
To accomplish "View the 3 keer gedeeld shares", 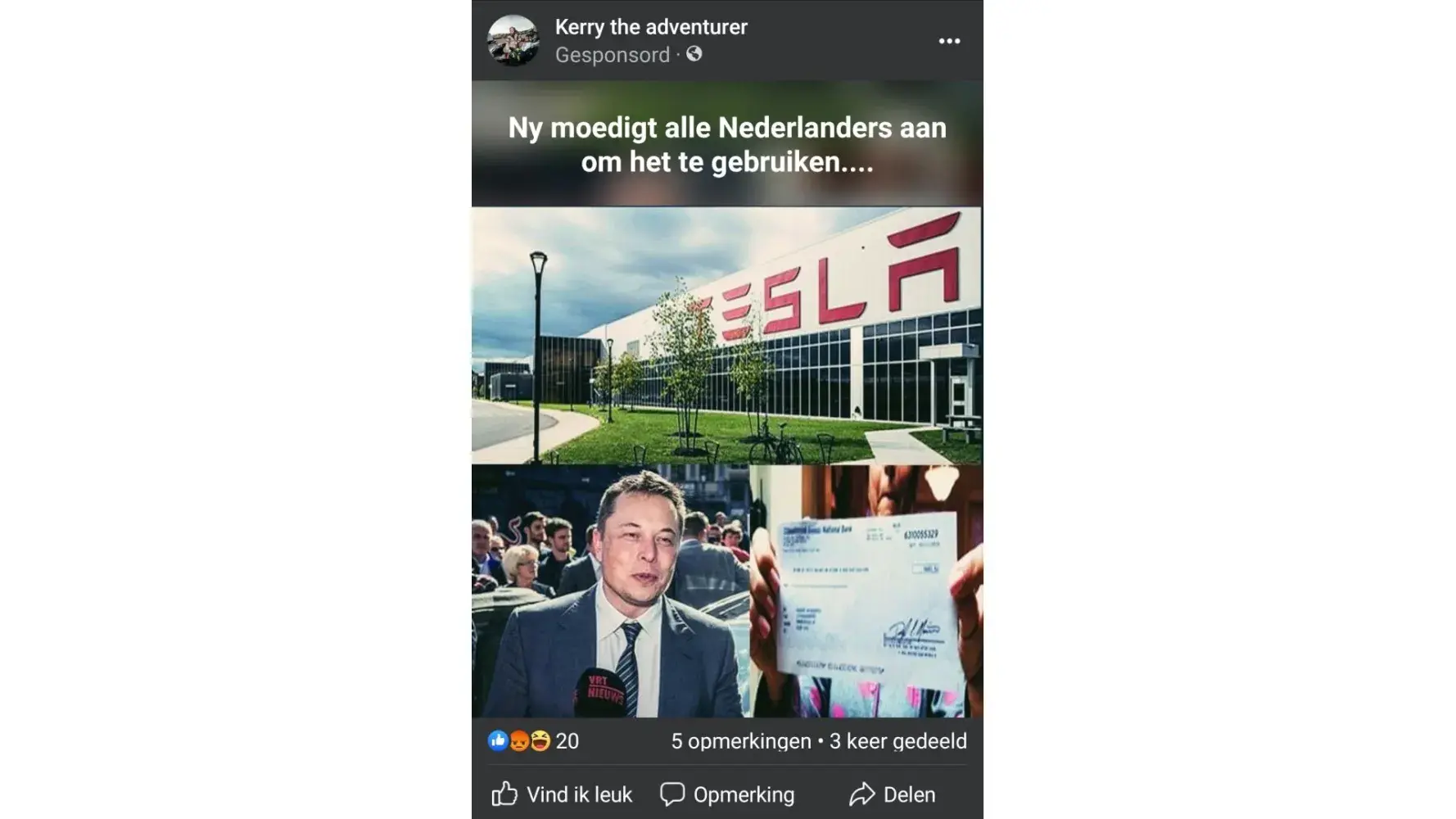I will point(898,741).
